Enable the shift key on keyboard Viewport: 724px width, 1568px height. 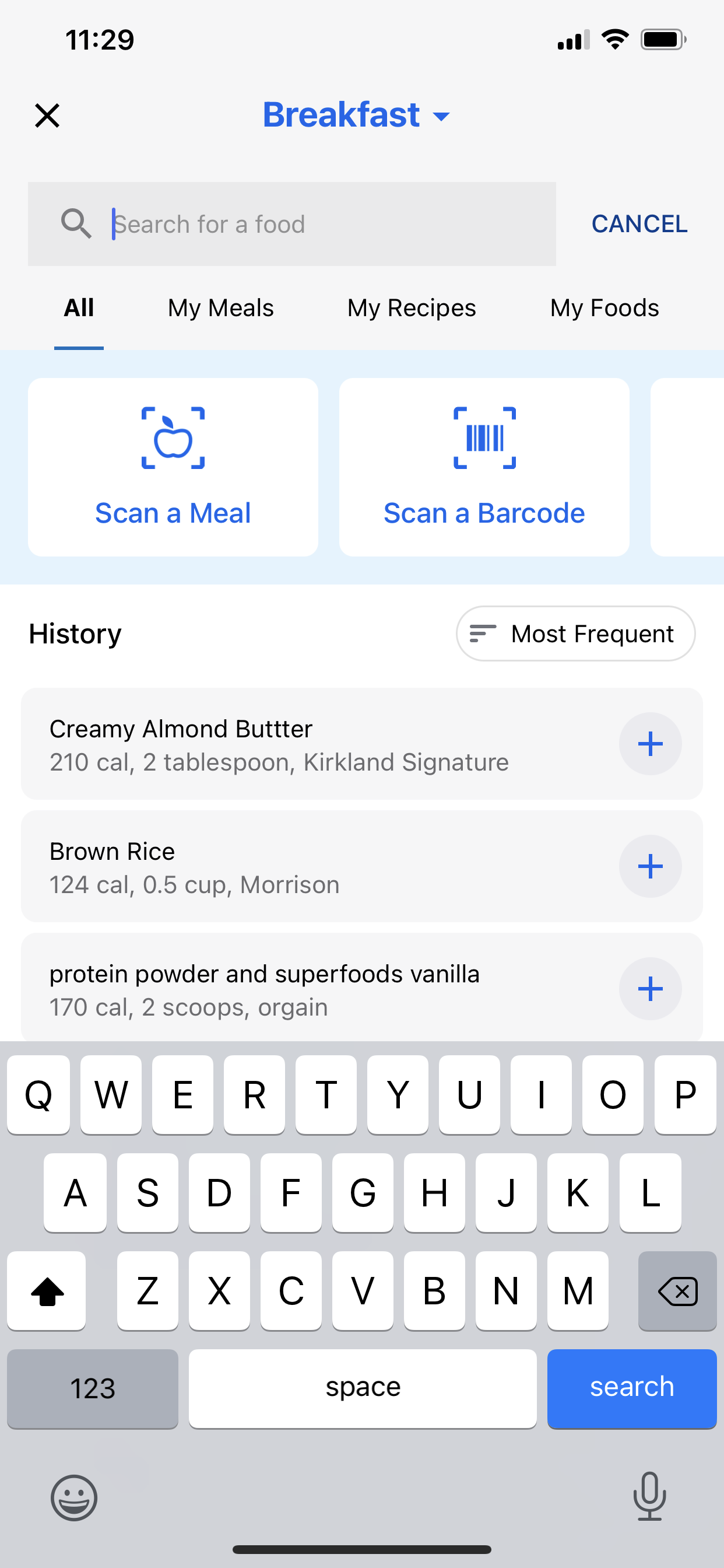(47, 1291)
